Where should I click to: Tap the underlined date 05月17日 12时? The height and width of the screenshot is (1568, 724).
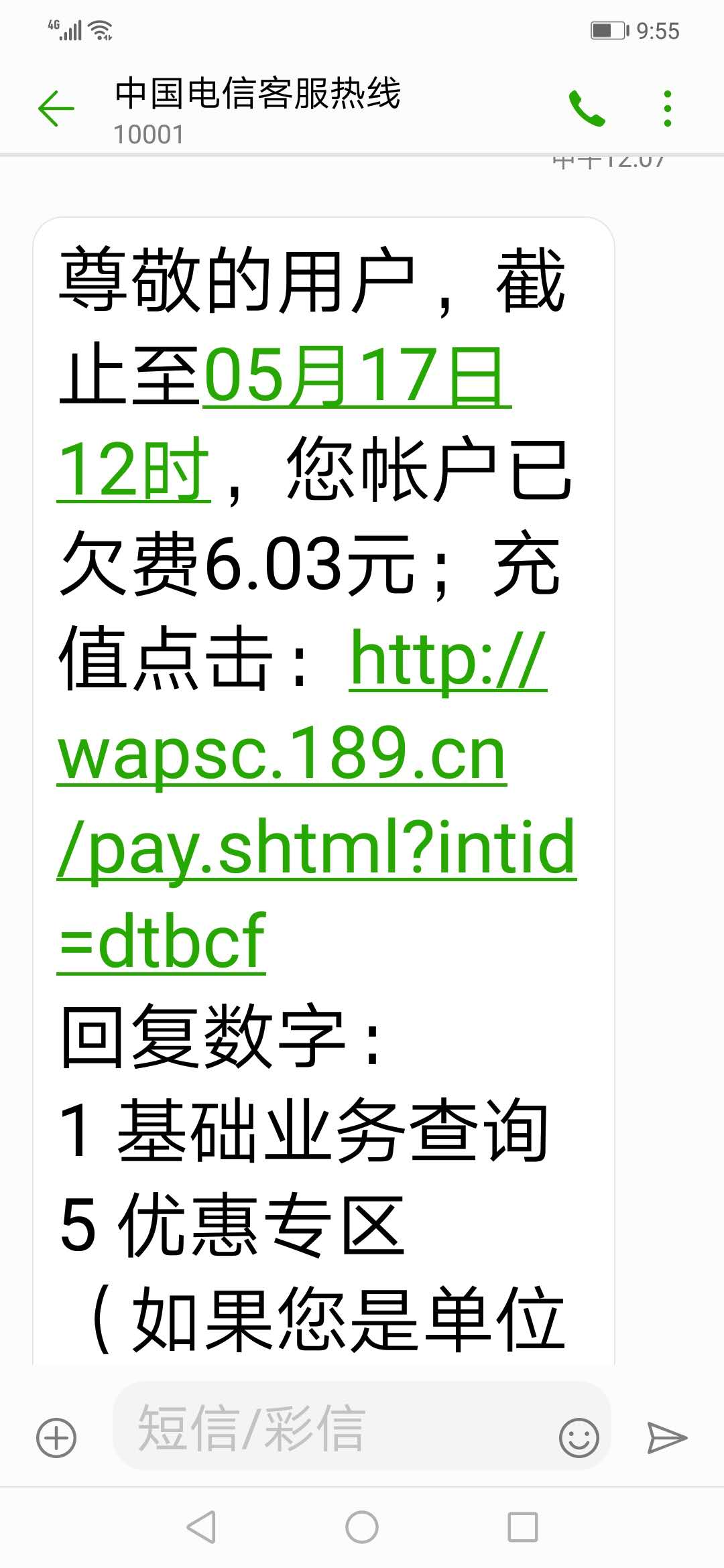coord(355,377)
